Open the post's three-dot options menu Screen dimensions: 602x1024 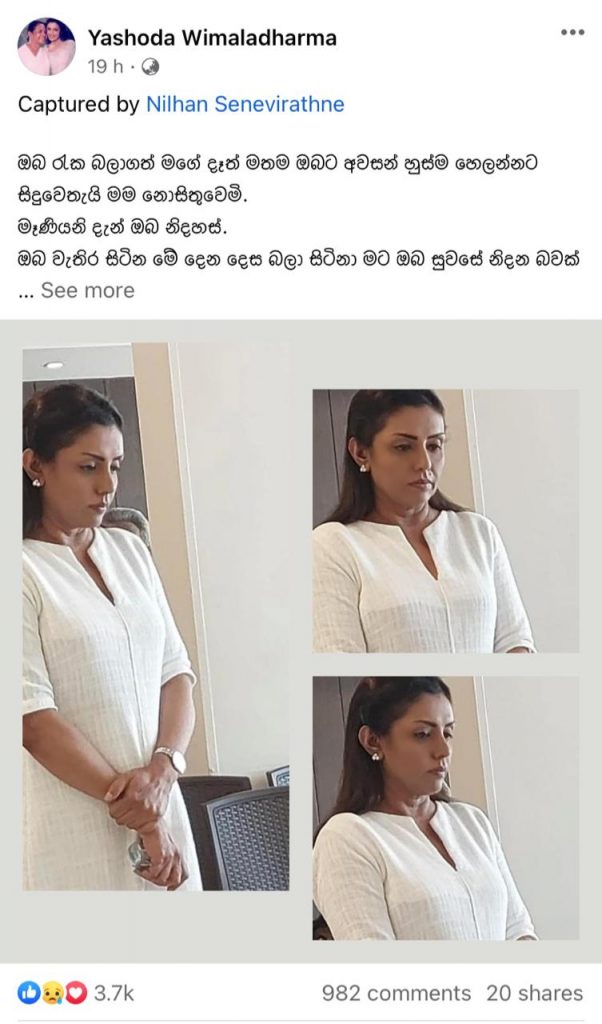[571, 33]
